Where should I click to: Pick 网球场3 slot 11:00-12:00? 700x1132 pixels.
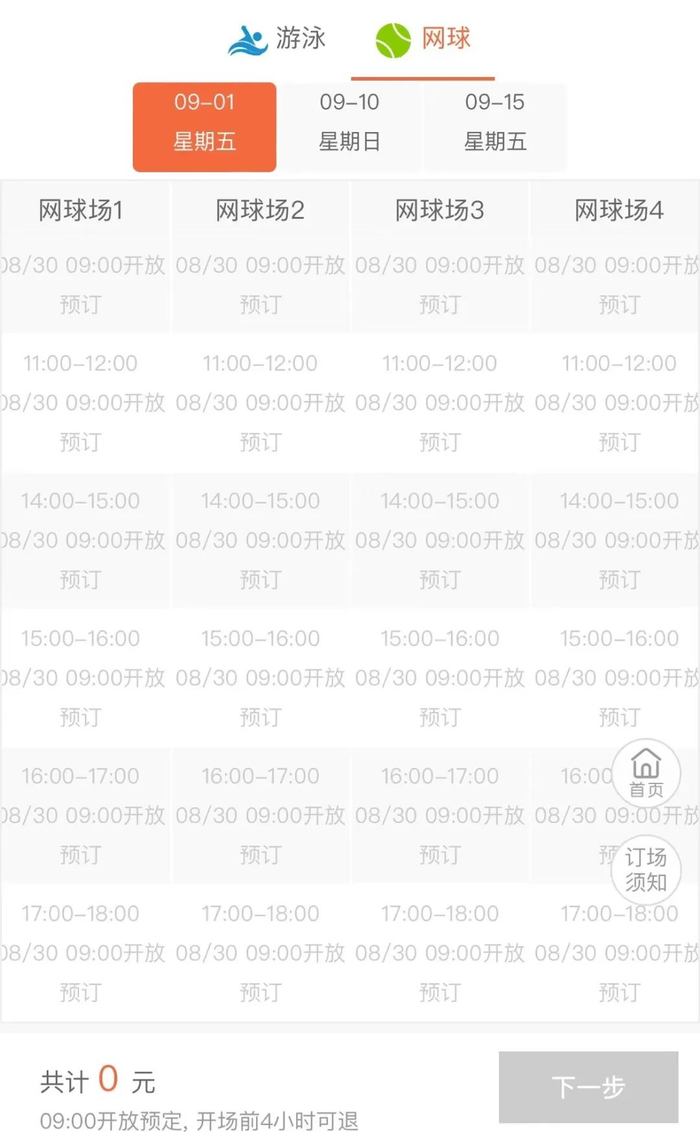coord(439,402)
